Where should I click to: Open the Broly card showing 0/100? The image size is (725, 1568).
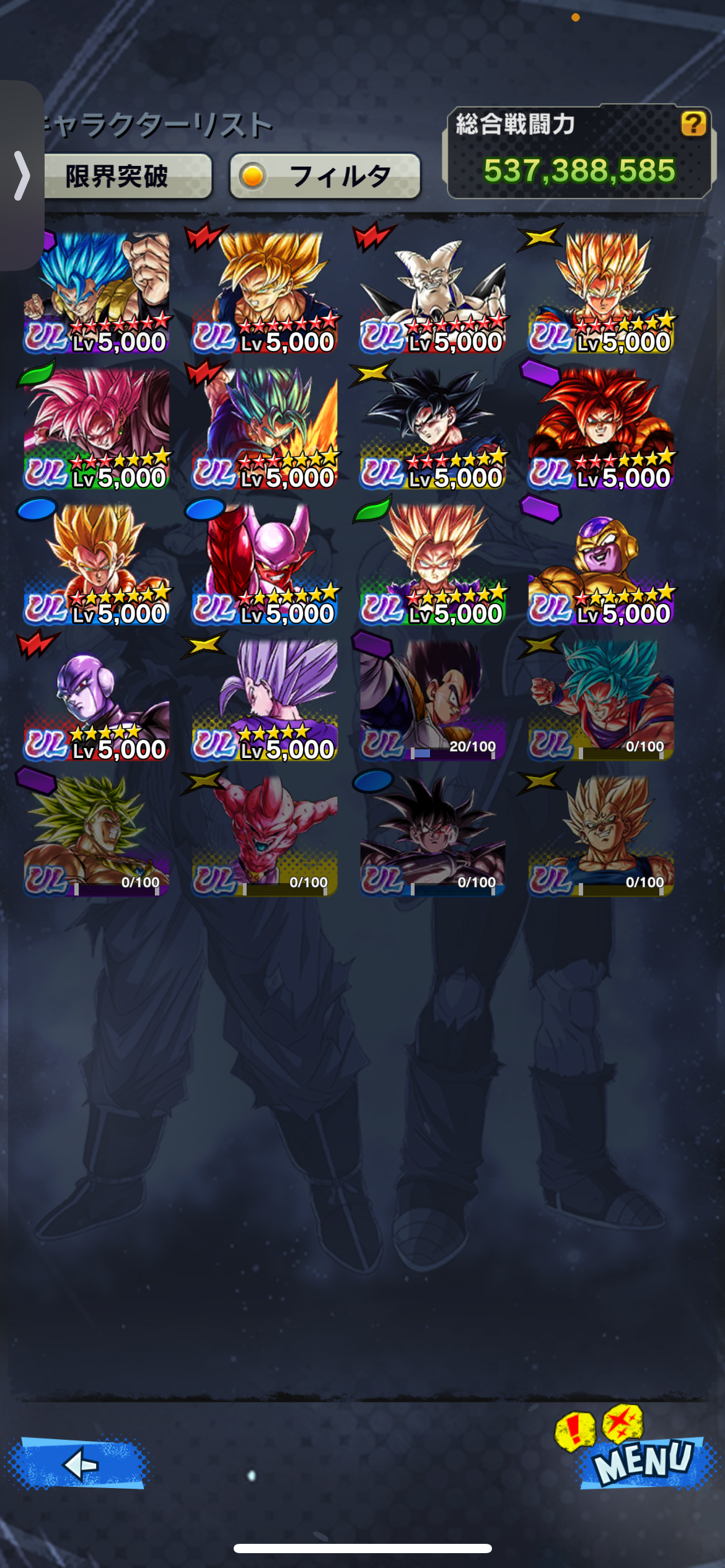click(96, 835)
